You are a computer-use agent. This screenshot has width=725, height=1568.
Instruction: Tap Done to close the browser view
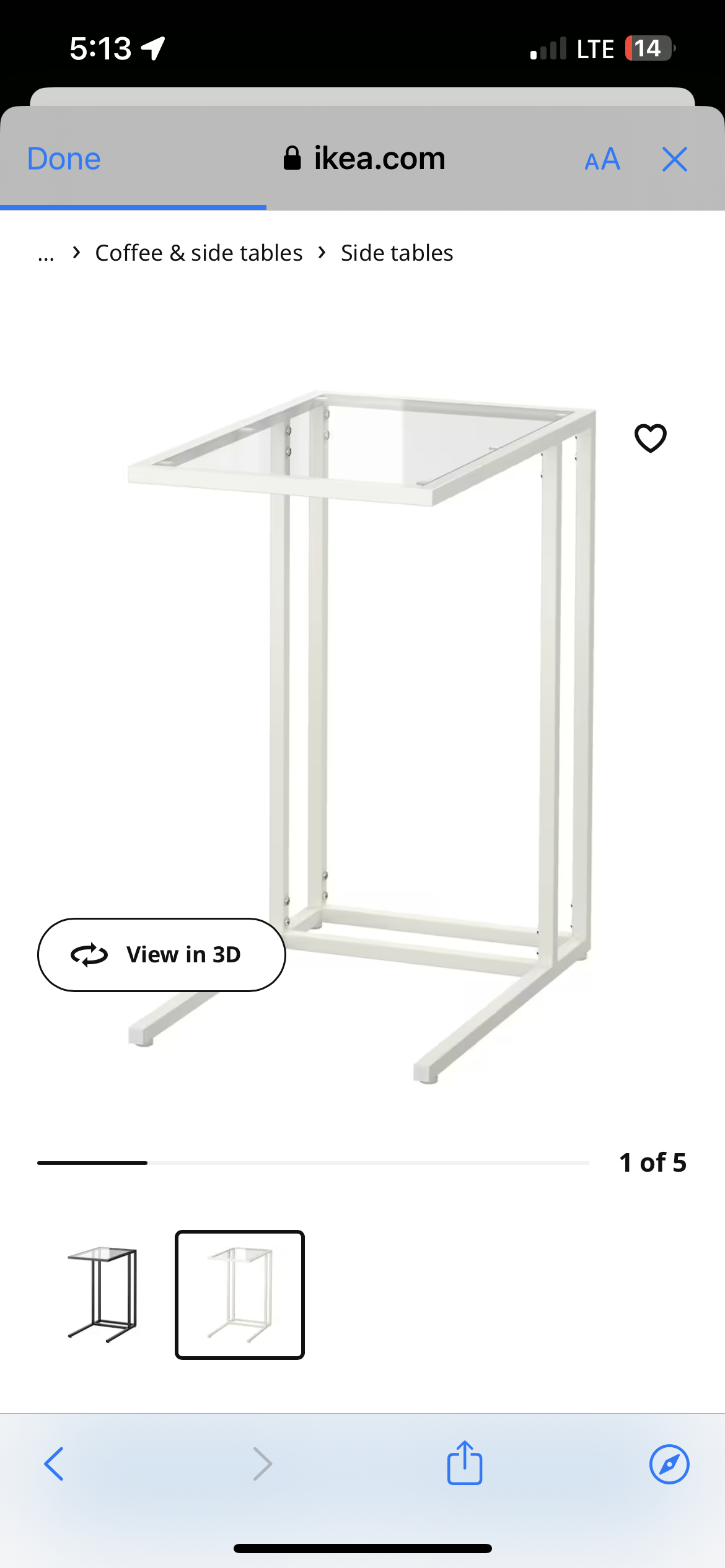[x=64, y=159]
